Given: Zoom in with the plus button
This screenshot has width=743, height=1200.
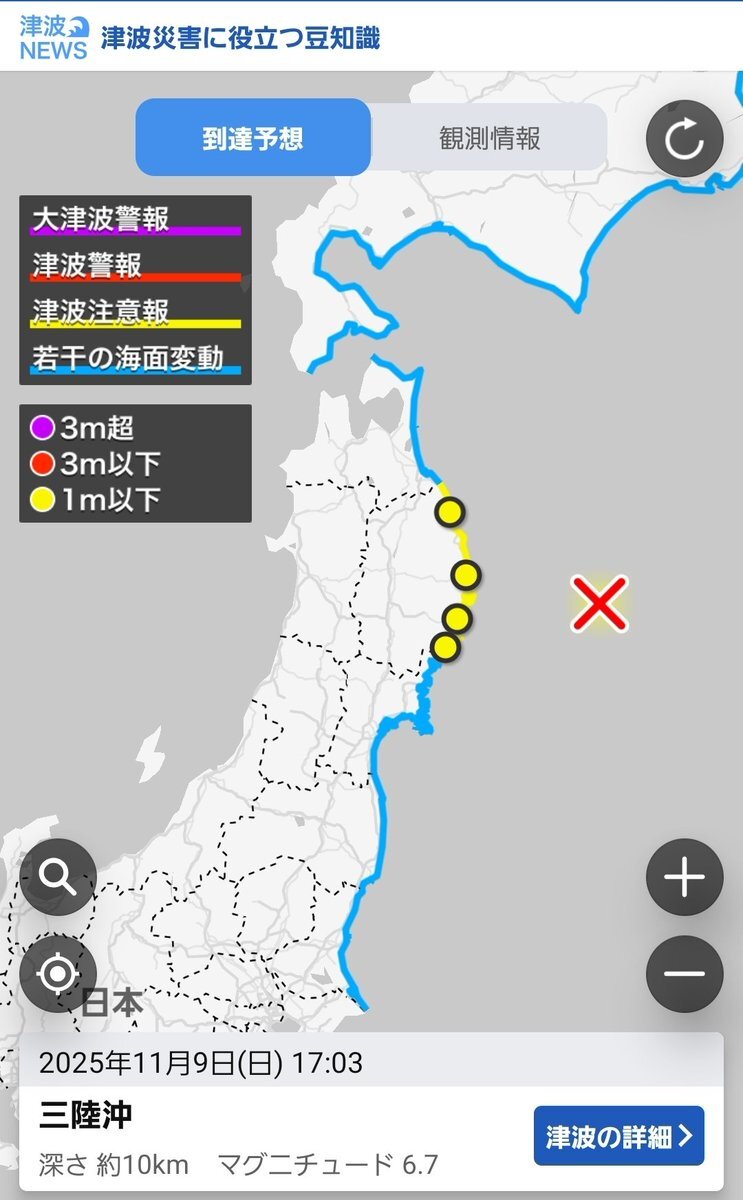Looking at the screenshot, I should (x=684, y=877).
